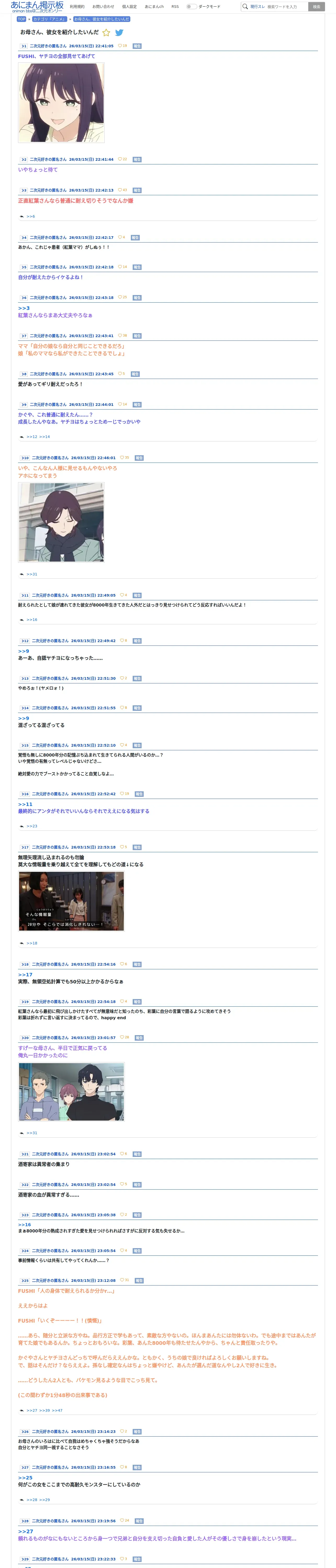Follow the >>3 anchor in post >>6
The width and height of the screenshot is (336, 1568).
tap(24, 309)
